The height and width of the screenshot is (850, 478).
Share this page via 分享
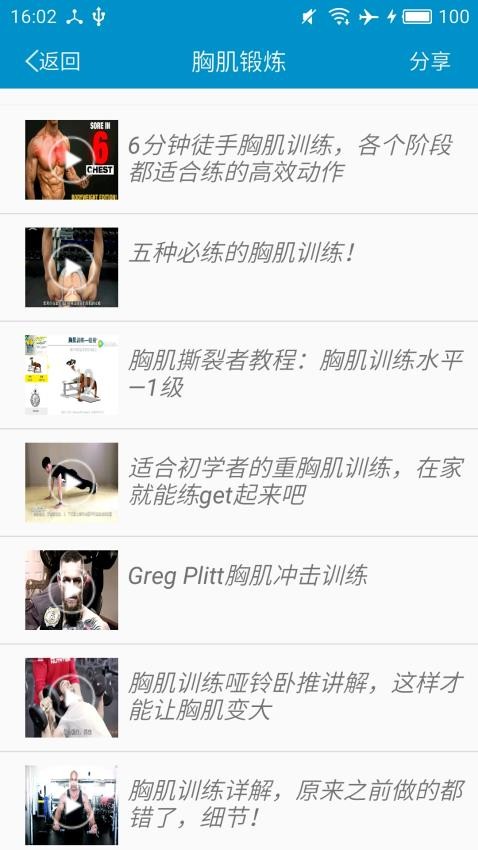click(430, 61)
